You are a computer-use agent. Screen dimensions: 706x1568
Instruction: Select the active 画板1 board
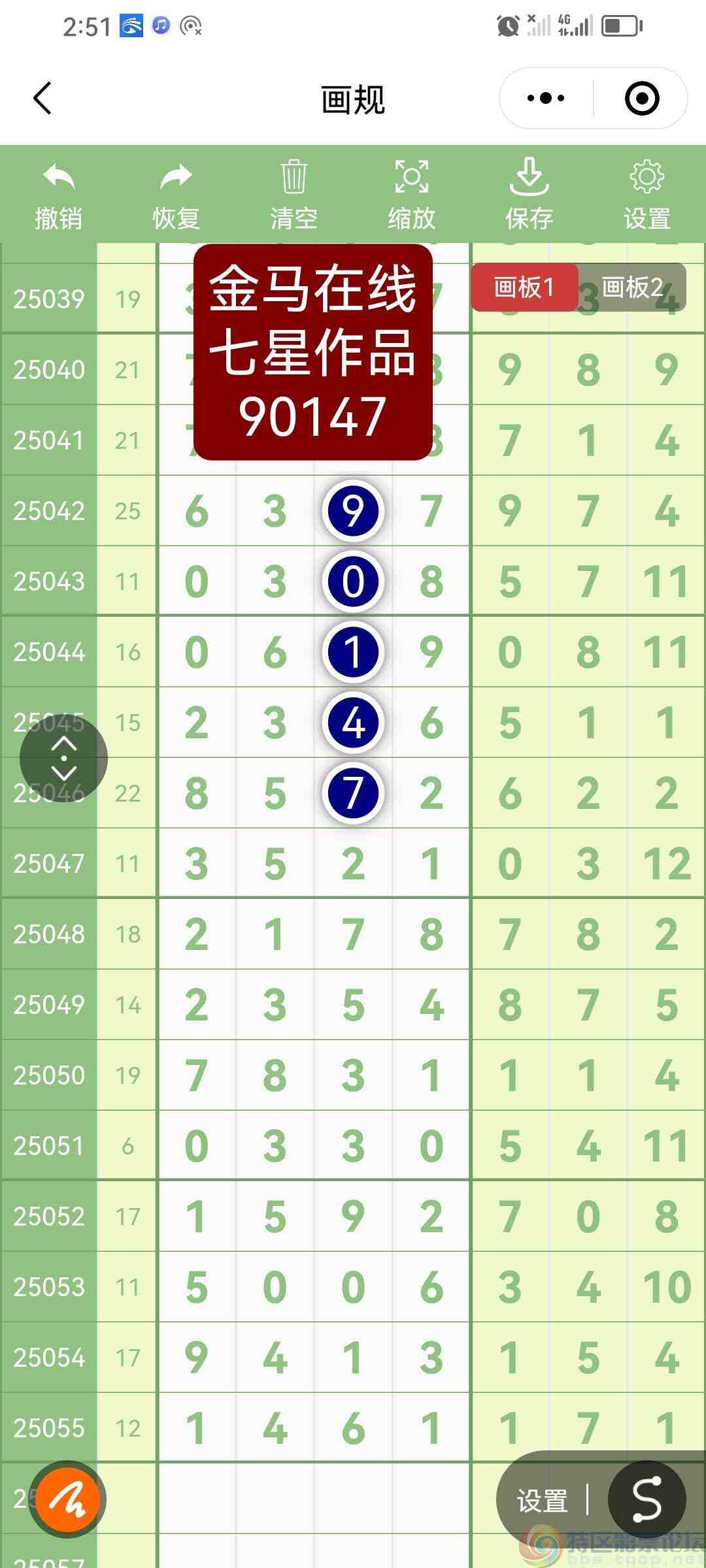525,288
